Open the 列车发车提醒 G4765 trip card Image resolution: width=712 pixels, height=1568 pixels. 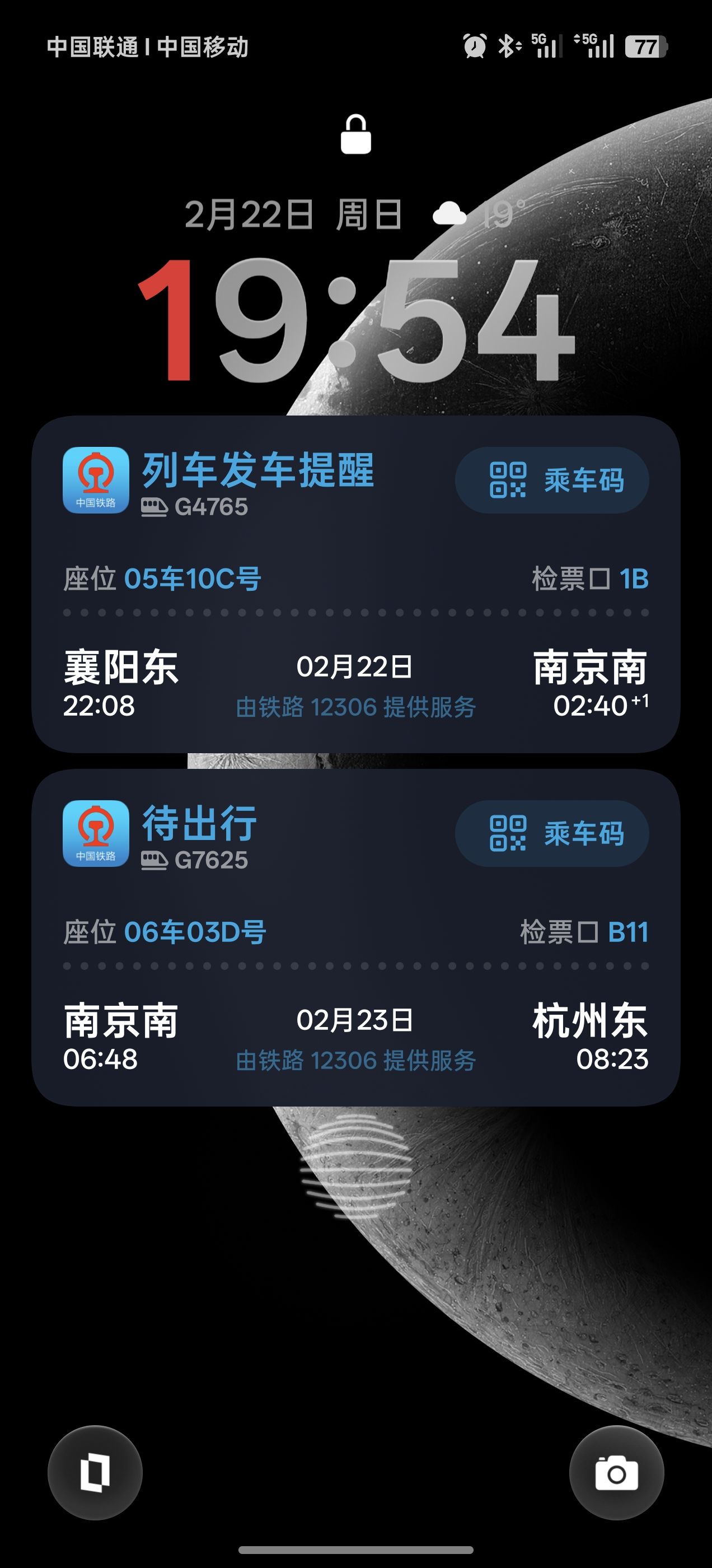point(356,584)
